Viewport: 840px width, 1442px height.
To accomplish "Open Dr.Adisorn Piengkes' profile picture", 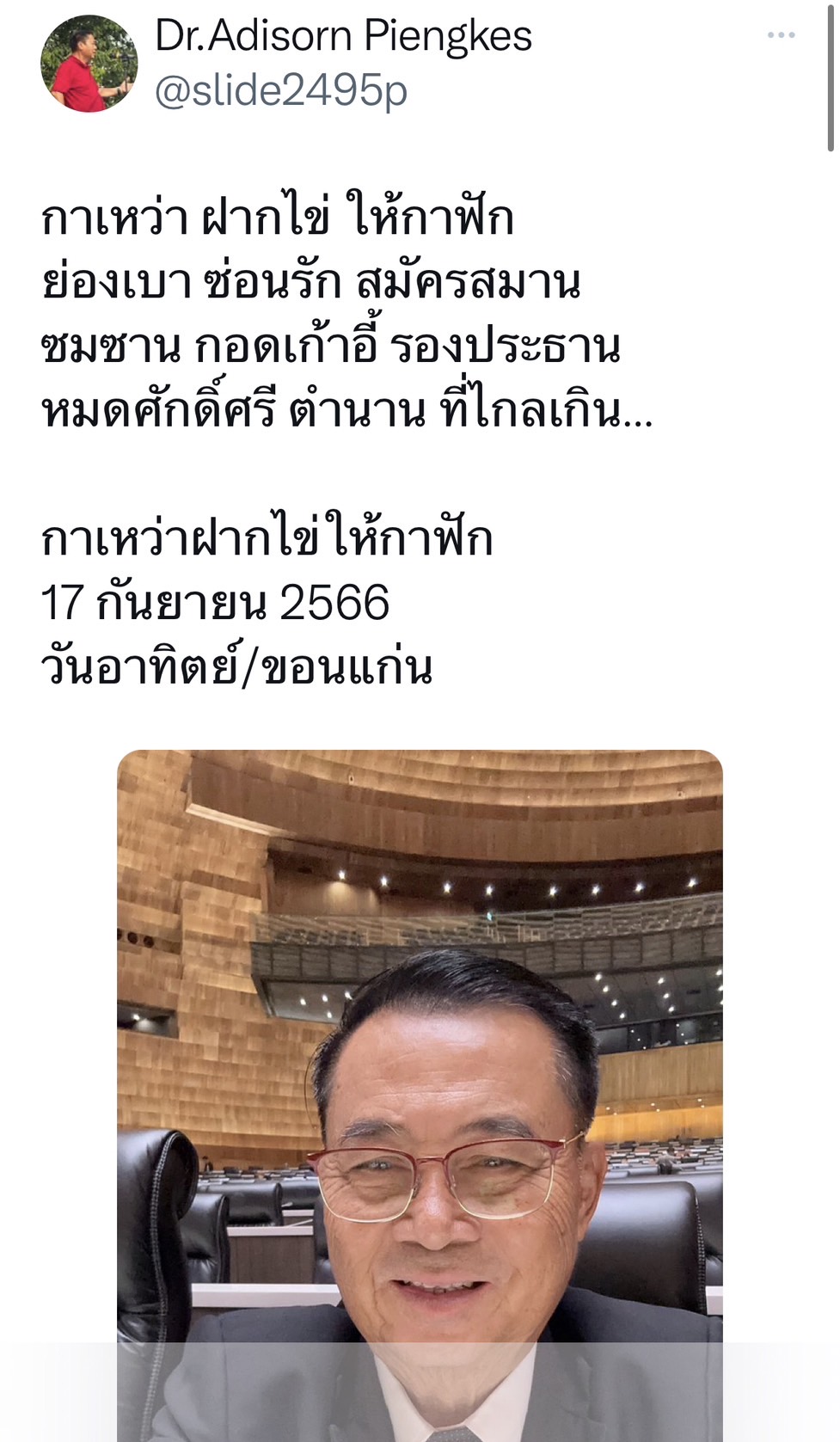I will (x=89, y=64).
